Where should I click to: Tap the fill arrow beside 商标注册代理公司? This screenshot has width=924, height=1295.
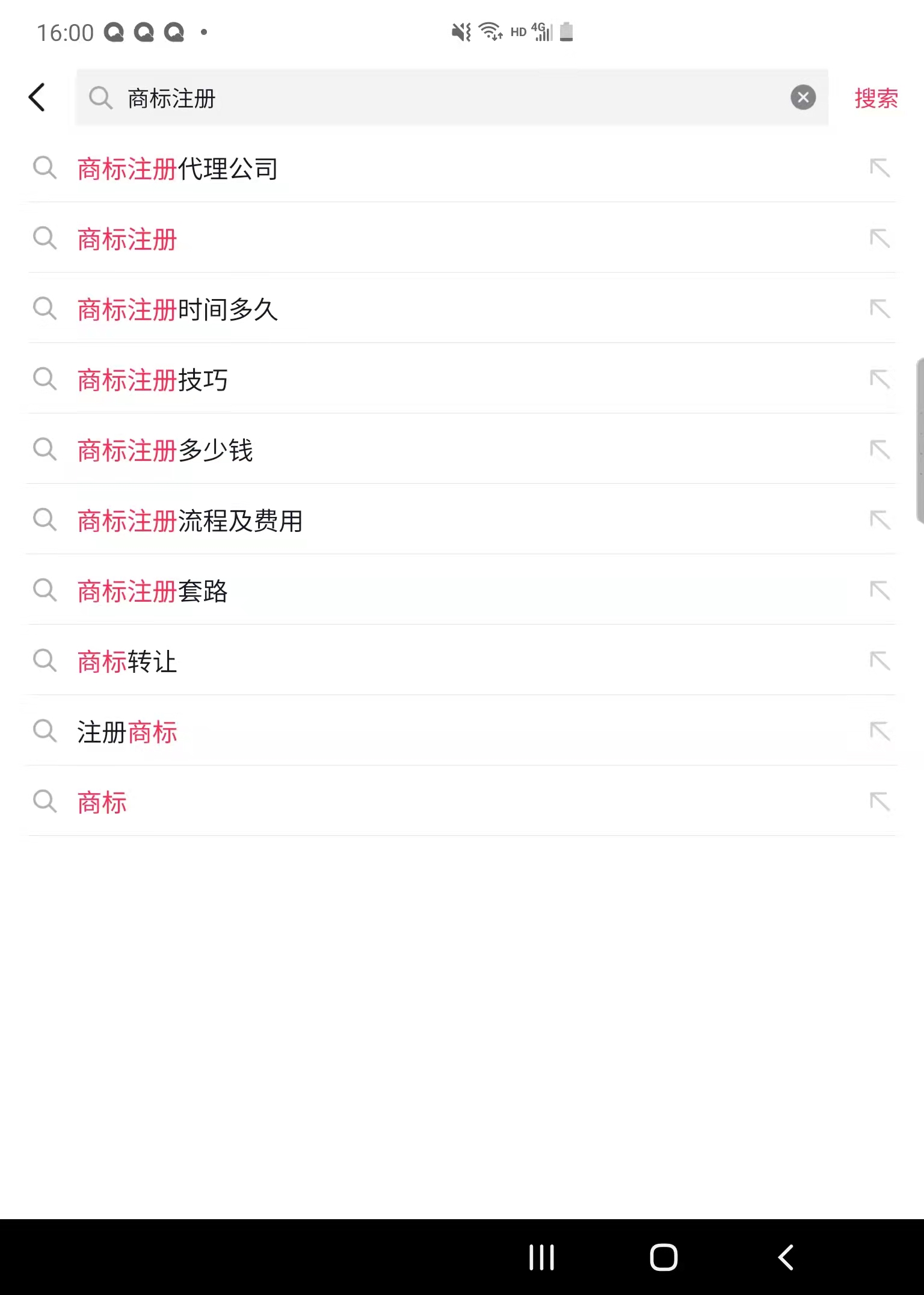pyautogui.click(x=879, y=168)
